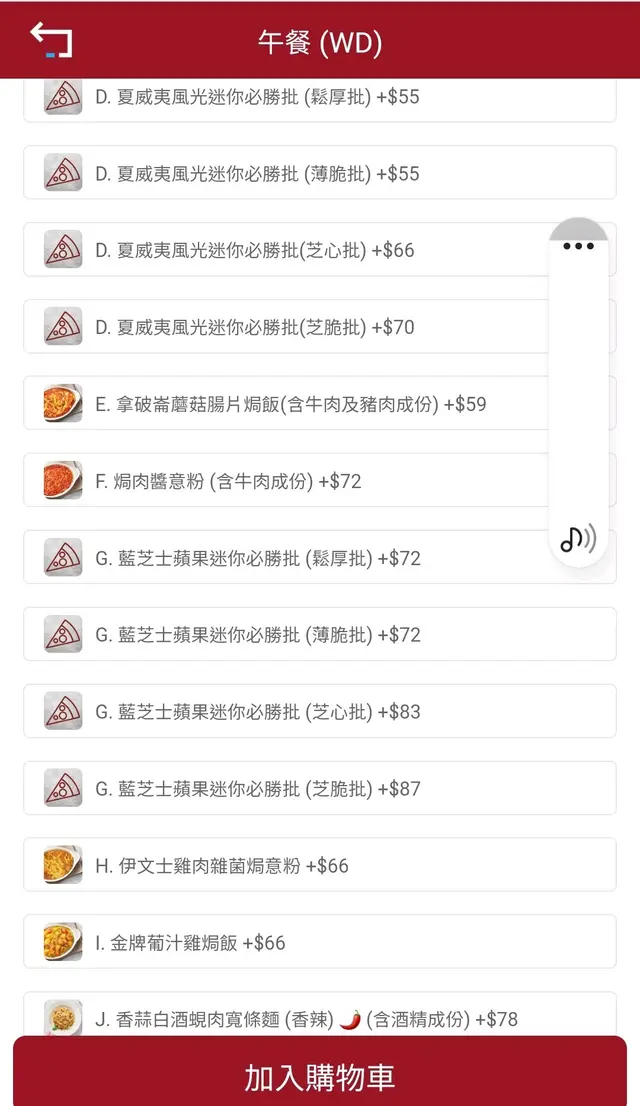
Task: Choose G. 藍芝士蘋果迷你必勝批 (芝心批) +$83
Action: 300,712
